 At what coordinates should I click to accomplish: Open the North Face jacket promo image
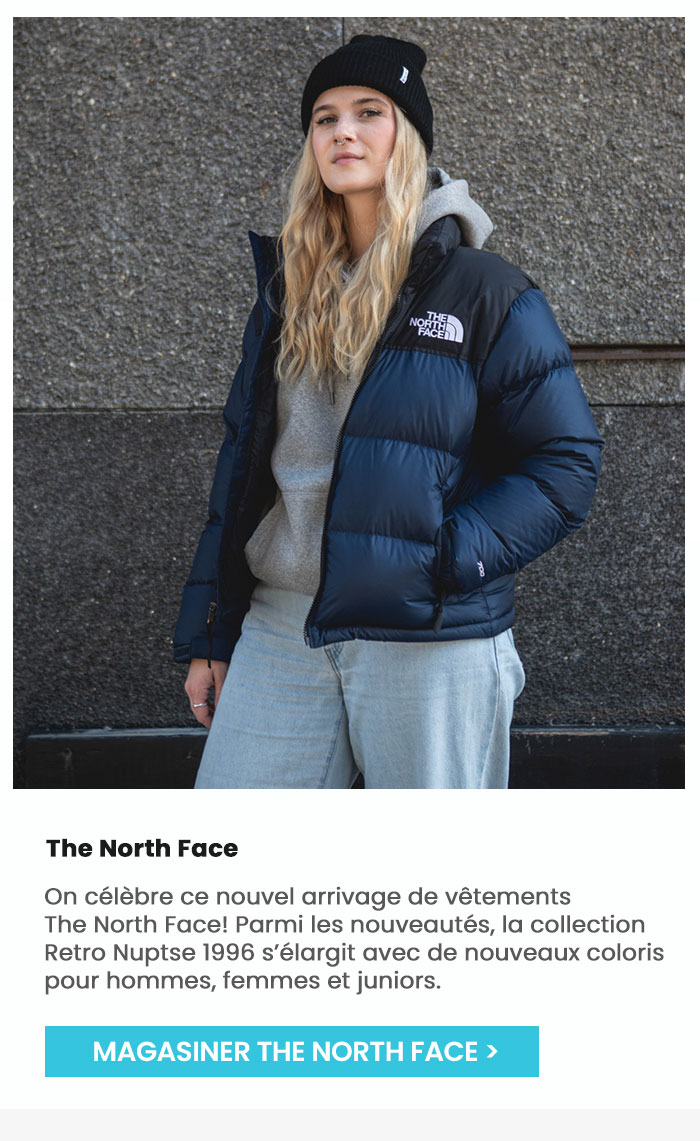(x=349, y=403)
